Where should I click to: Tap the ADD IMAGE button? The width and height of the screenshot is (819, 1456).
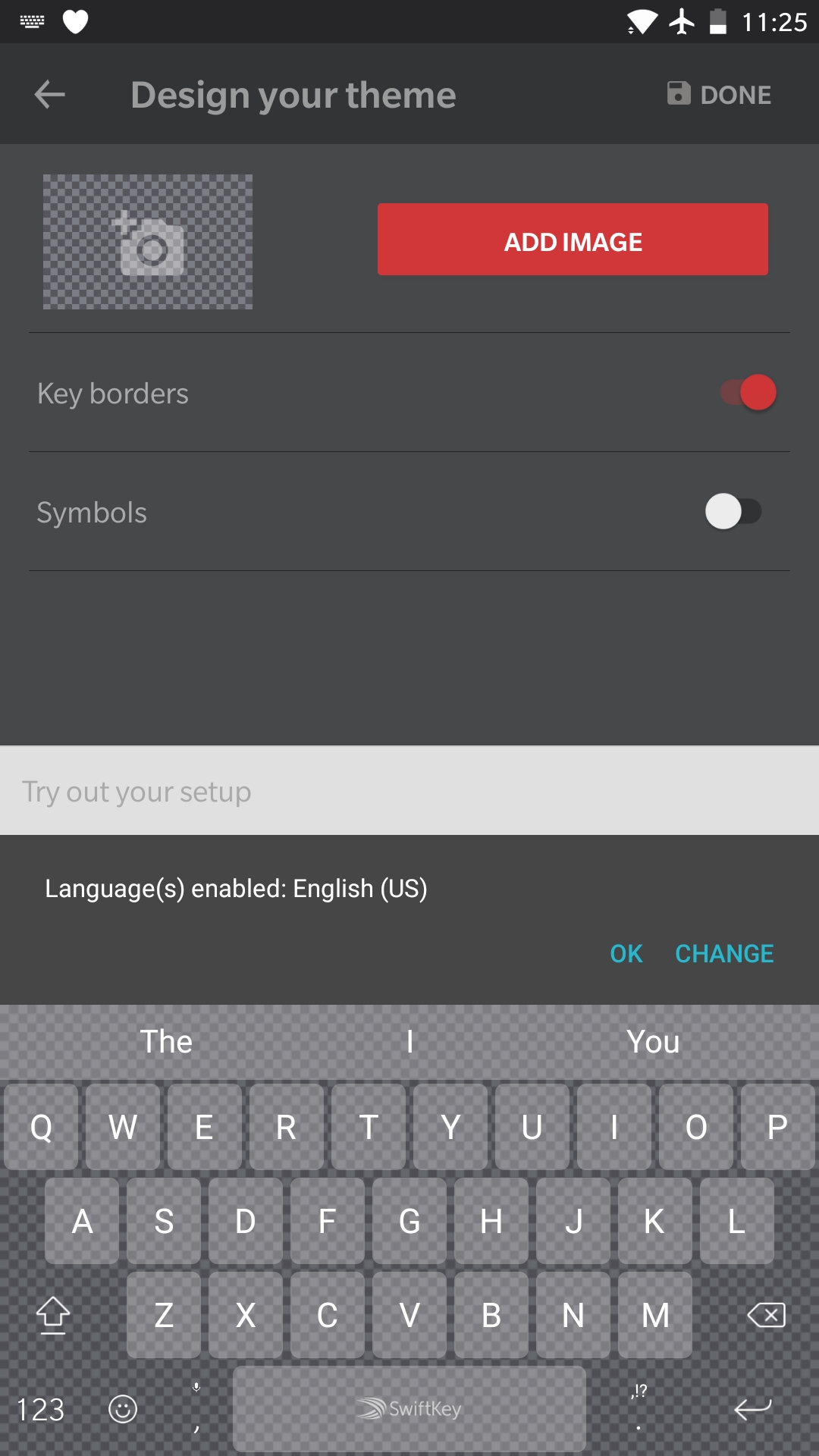pyautogui.click(x=573, y=239)
